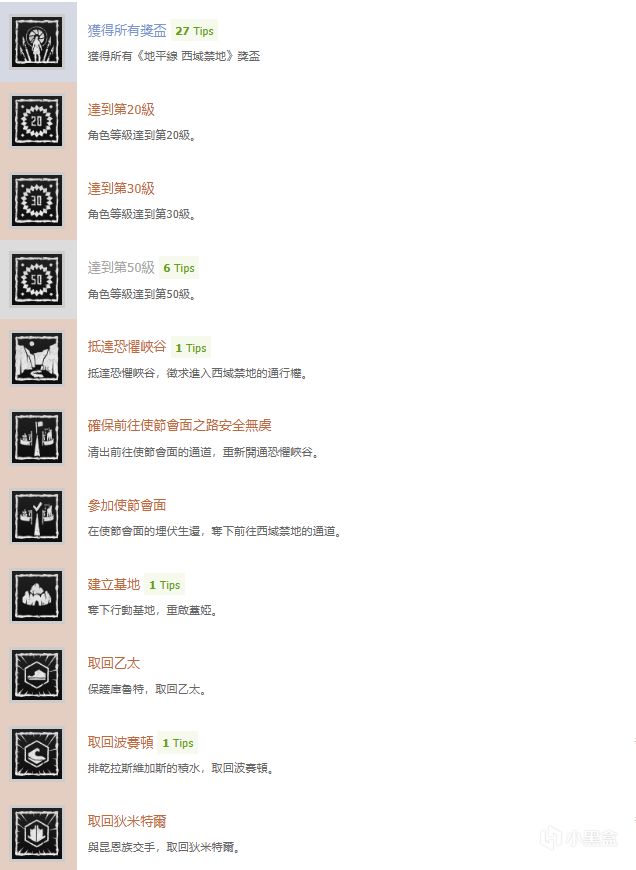Show the Tips badge next to 建立基地

pos(164,585)
